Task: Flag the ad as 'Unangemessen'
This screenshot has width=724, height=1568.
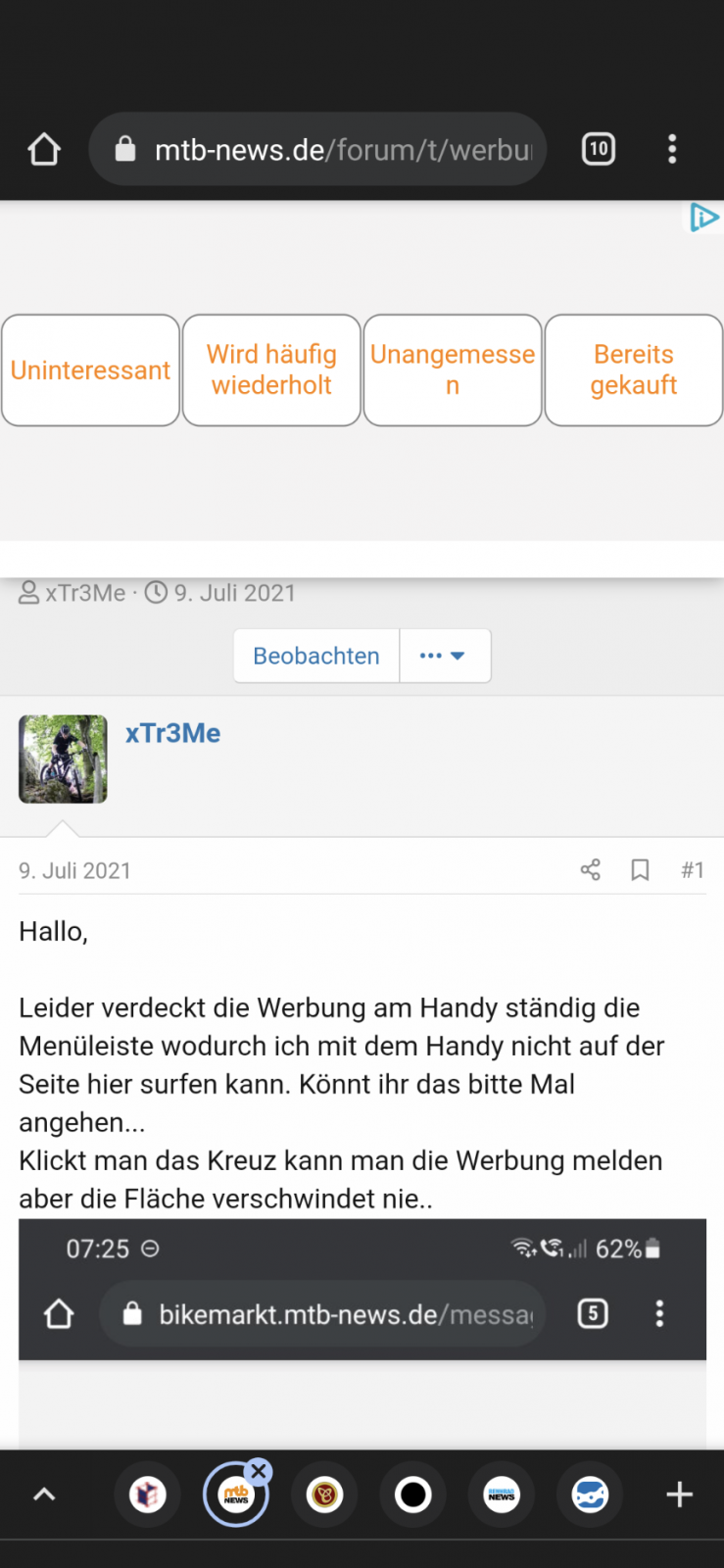Action: tap(453, 369)
